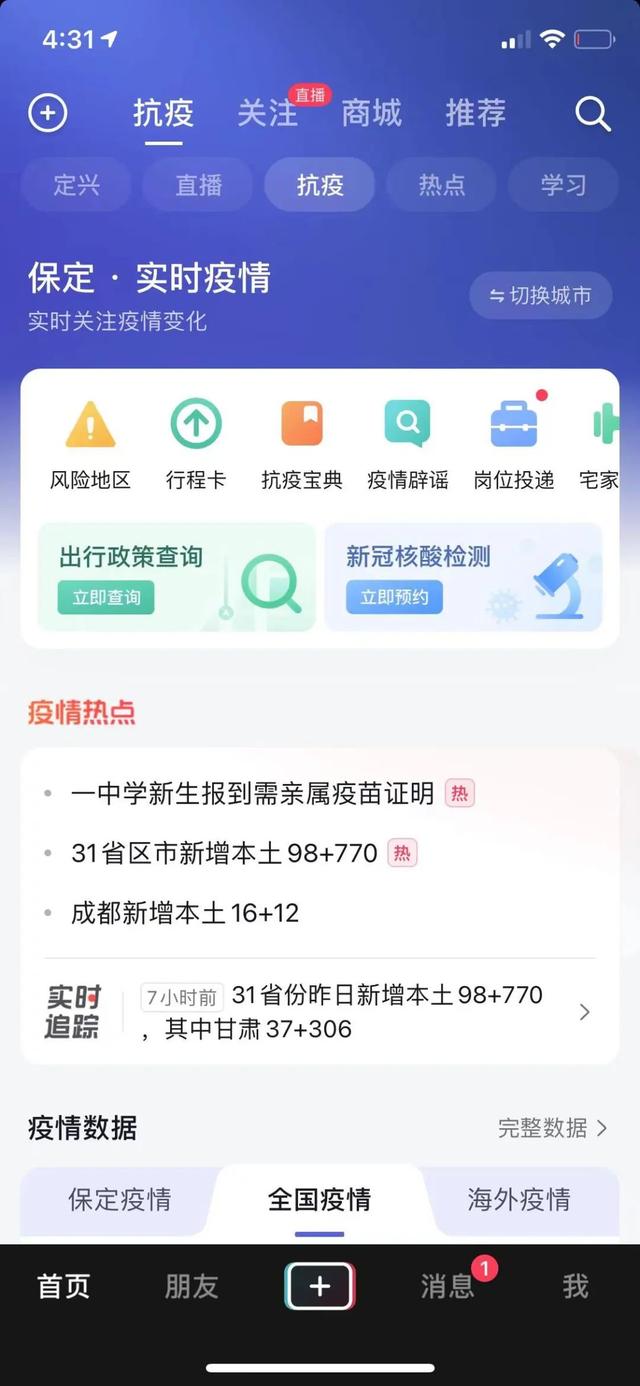The height and width of the screenshot is (1386, 640).
Task: Tap the circled plus icon in header
Action: [47, 113]
